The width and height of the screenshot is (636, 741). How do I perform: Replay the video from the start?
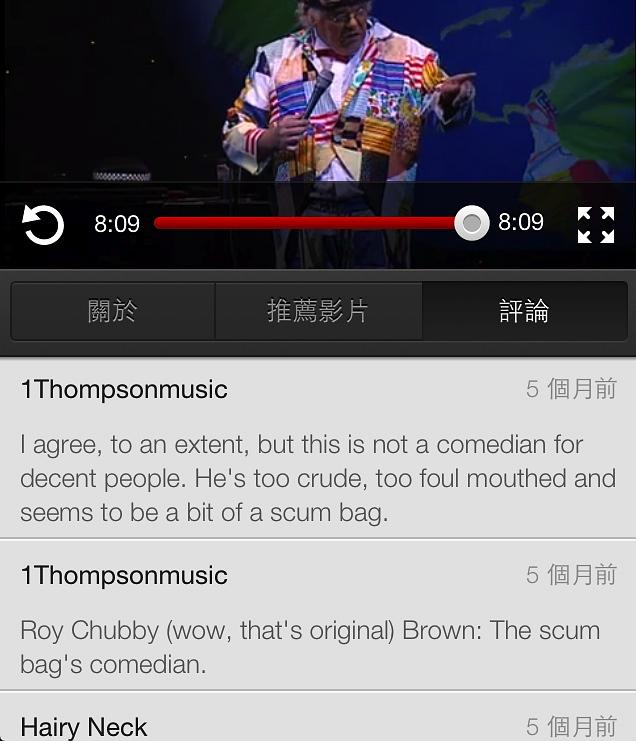(x=43, y=224)
